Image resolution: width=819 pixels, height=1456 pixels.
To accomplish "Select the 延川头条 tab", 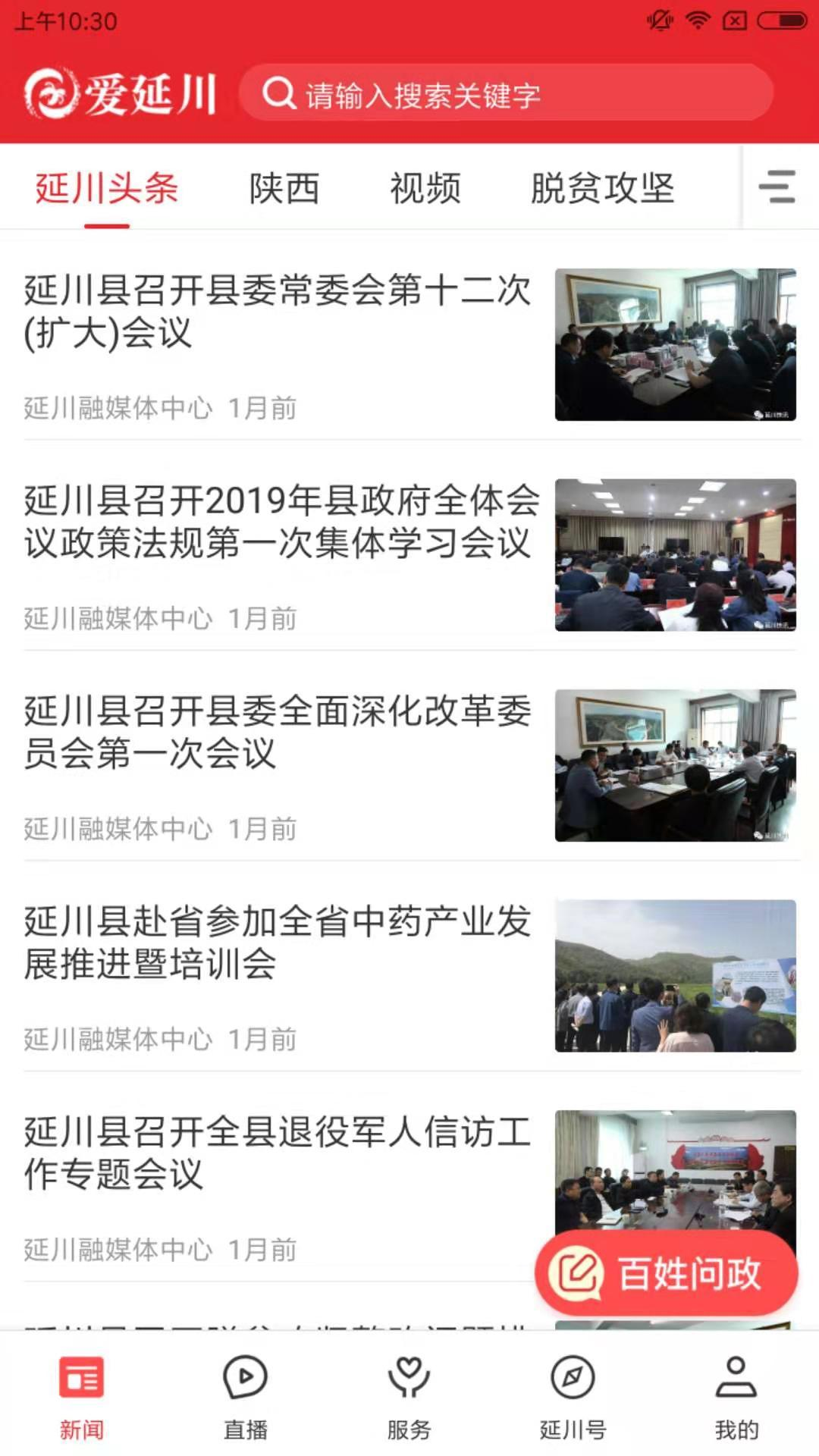I will (107, 188).
